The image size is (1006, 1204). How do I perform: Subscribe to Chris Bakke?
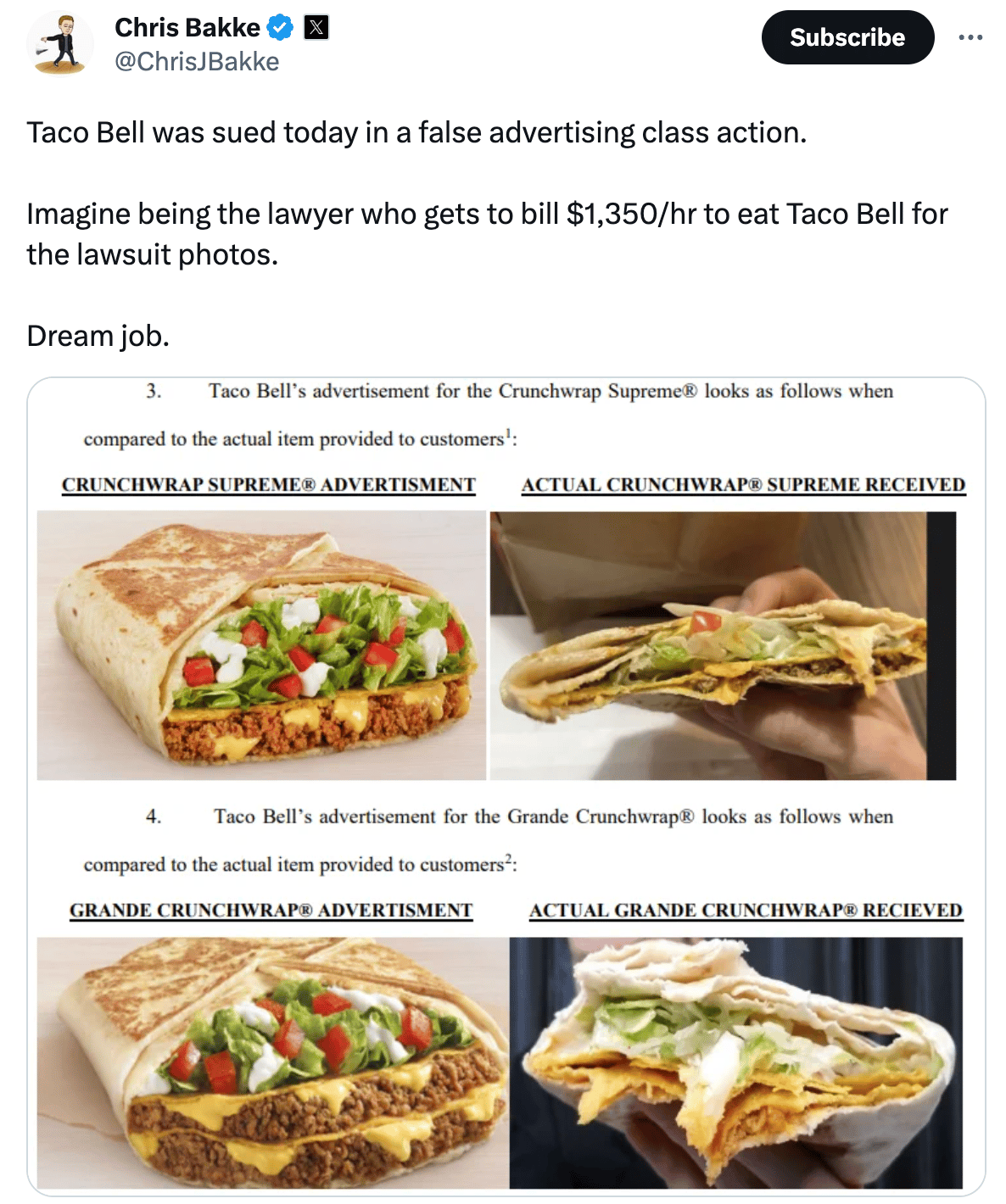click(847, 37)
